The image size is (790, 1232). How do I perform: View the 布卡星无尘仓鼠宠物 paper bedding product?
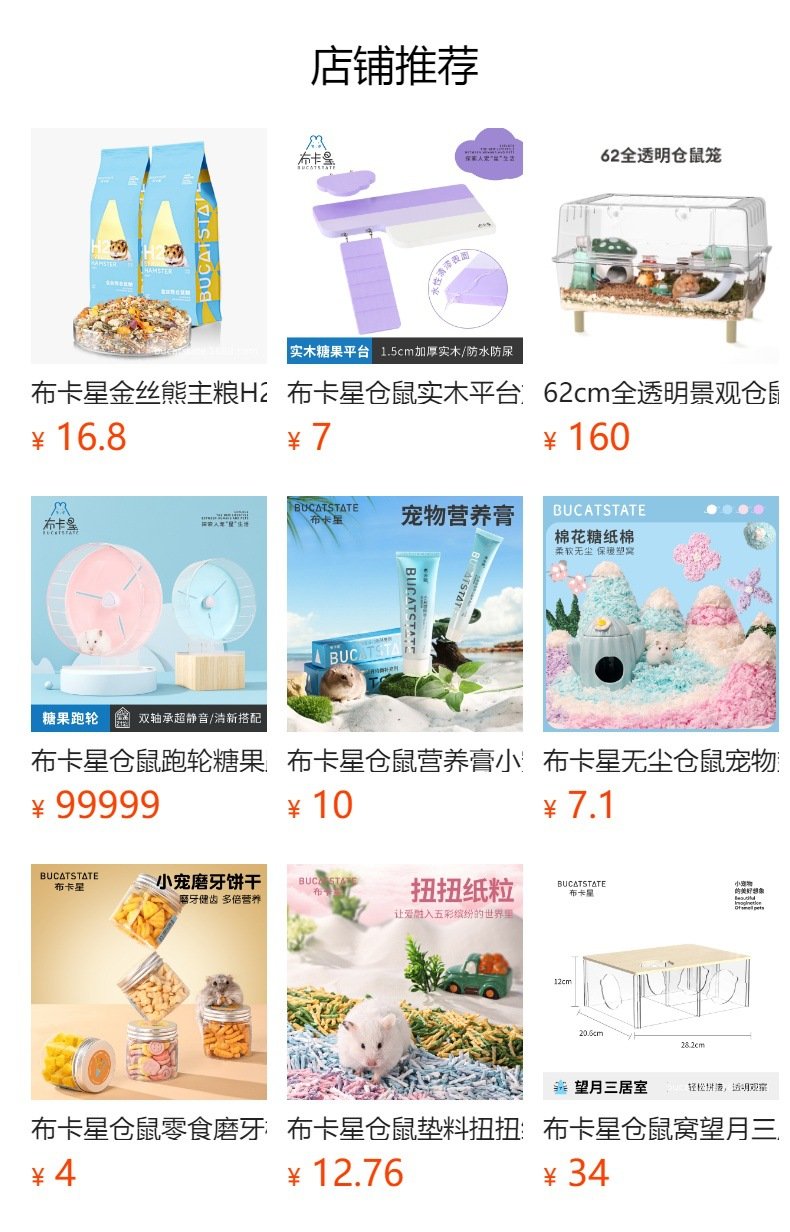tap(661, 614)
